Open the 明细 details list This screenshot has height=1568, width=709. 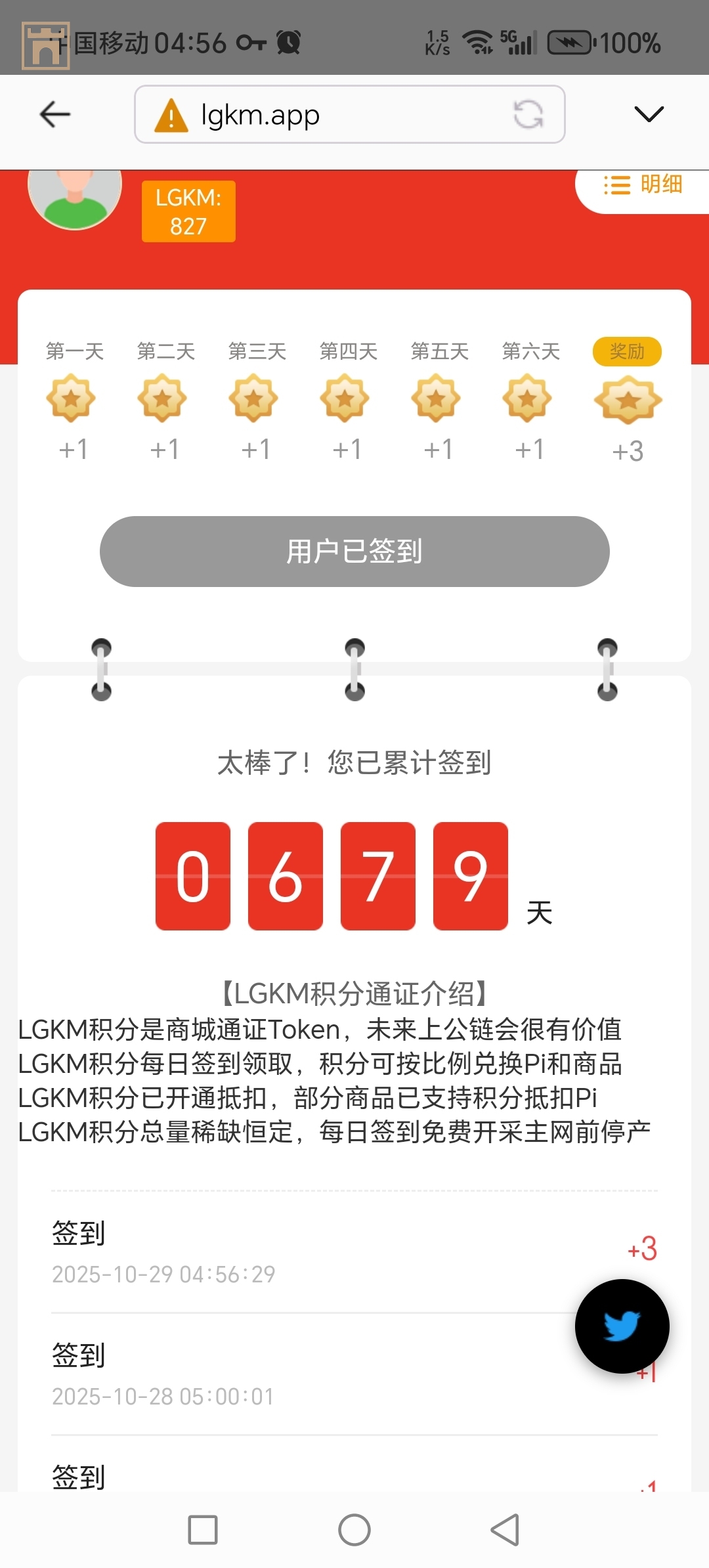(643, 185)
